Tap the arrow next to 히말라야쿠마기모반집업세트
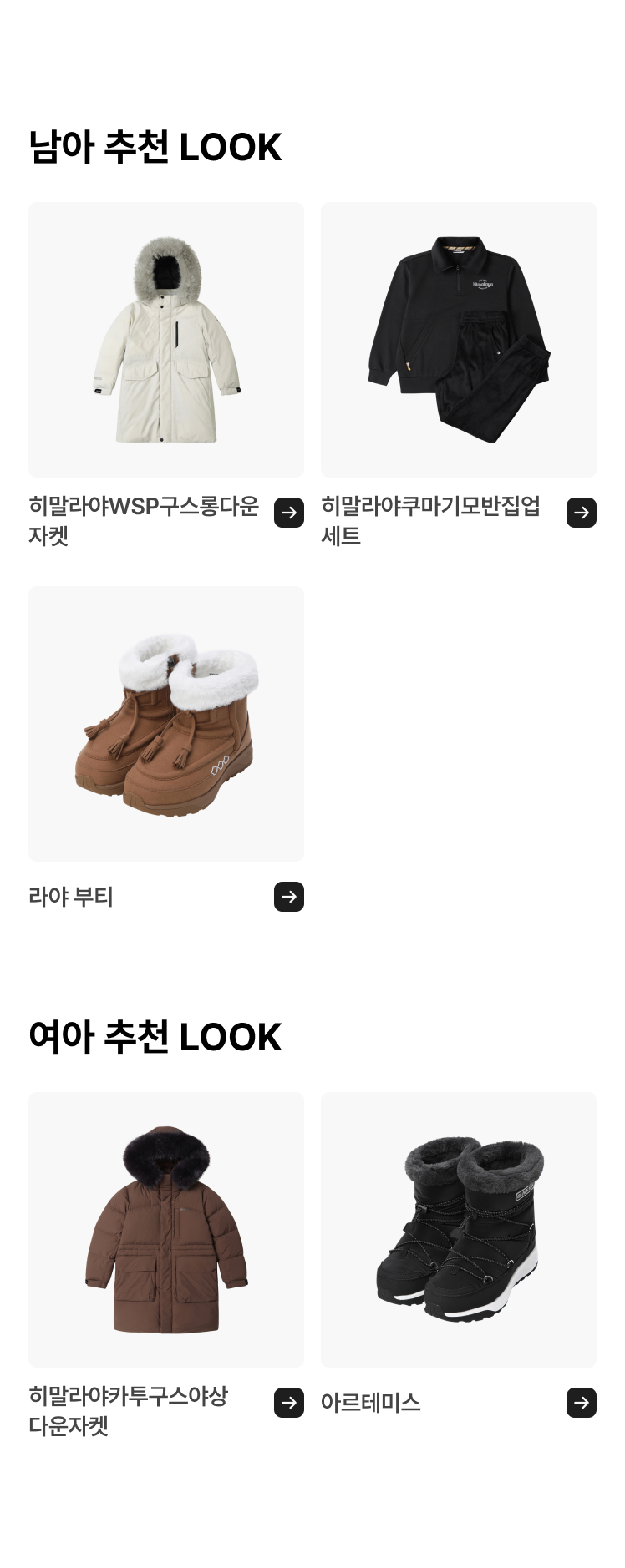 tap(582, 513)
